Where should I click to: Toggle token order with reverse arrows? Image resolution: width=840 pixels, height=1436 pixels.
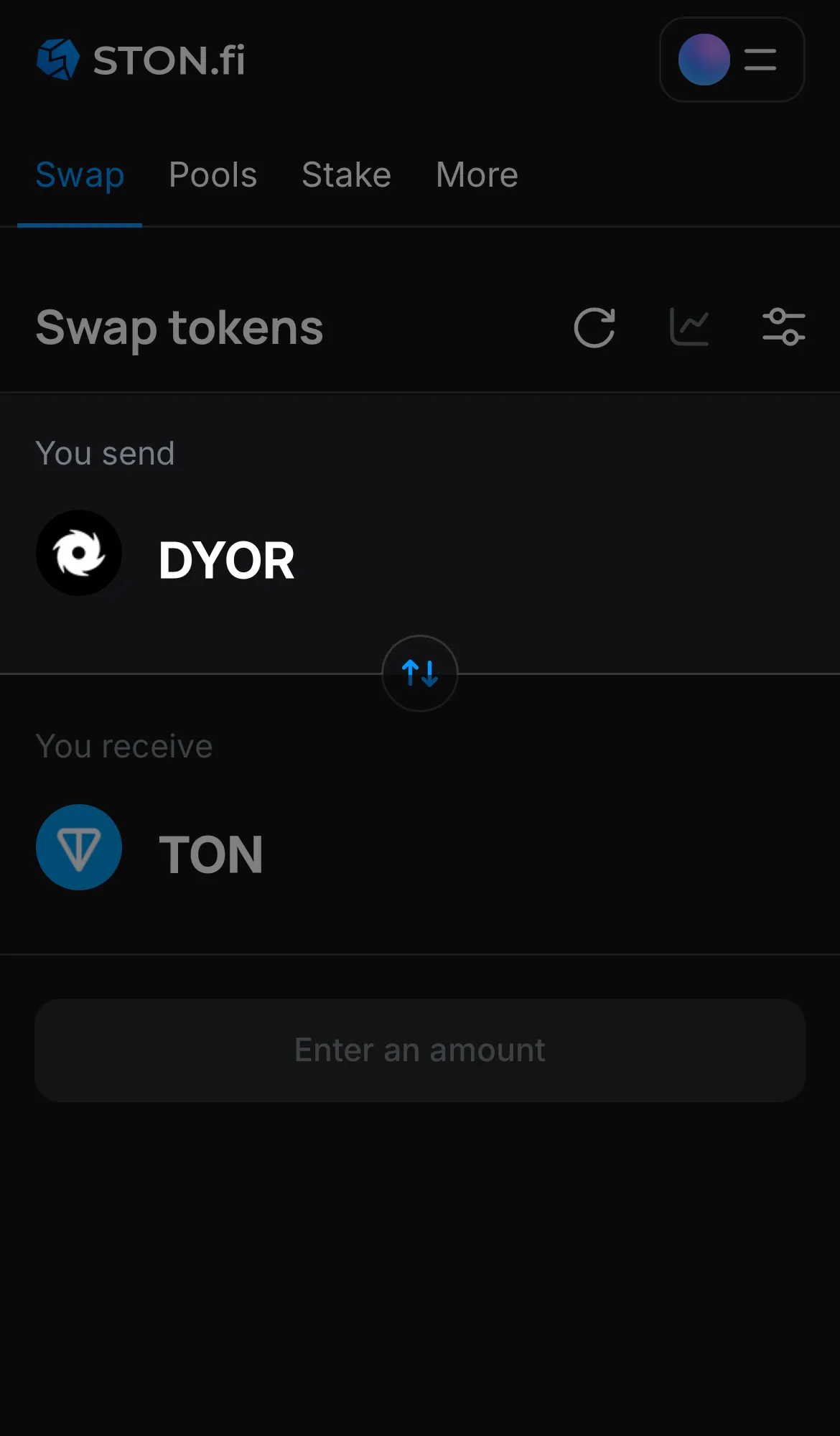point(419,674)
